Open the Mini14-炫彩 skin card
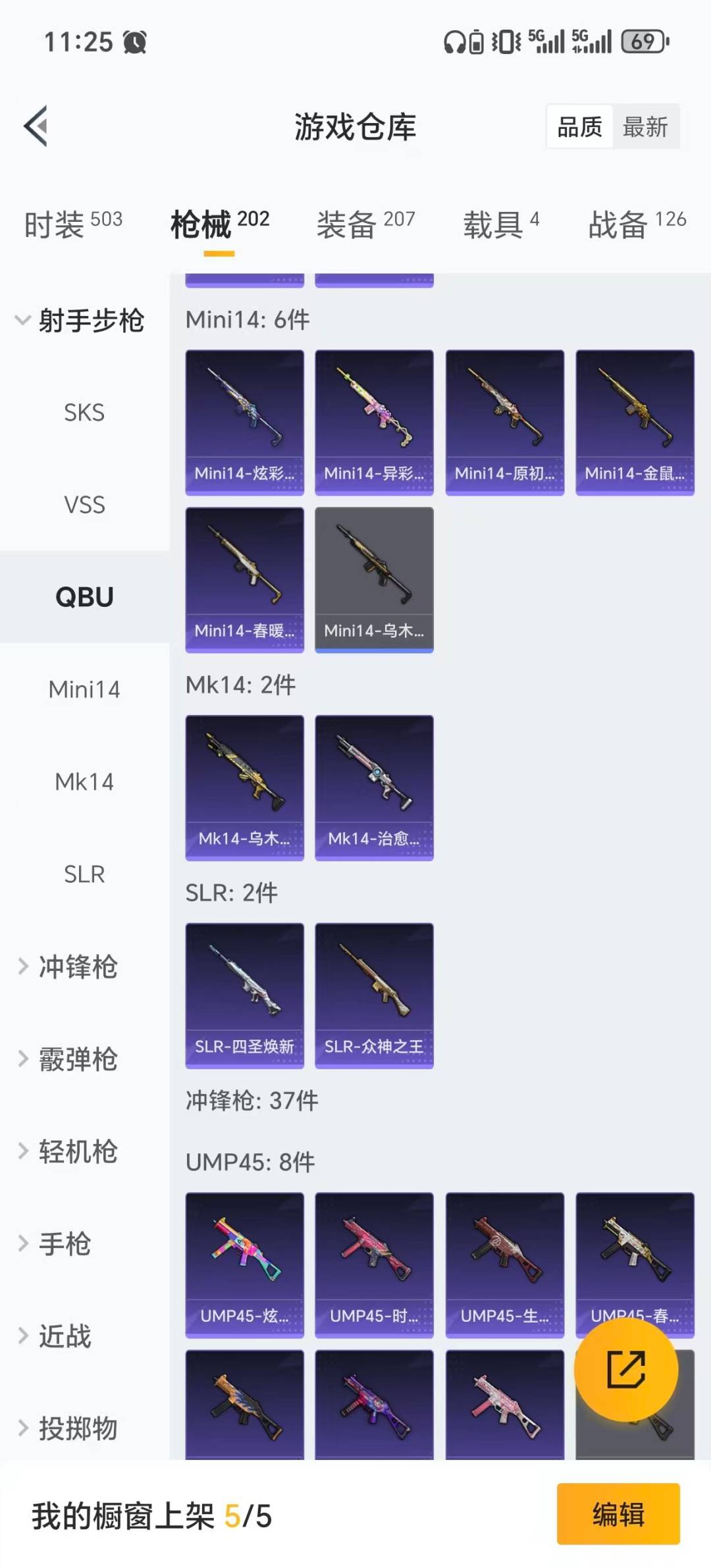The width and height of the screenshot is (711, 1568). point(244,422)
